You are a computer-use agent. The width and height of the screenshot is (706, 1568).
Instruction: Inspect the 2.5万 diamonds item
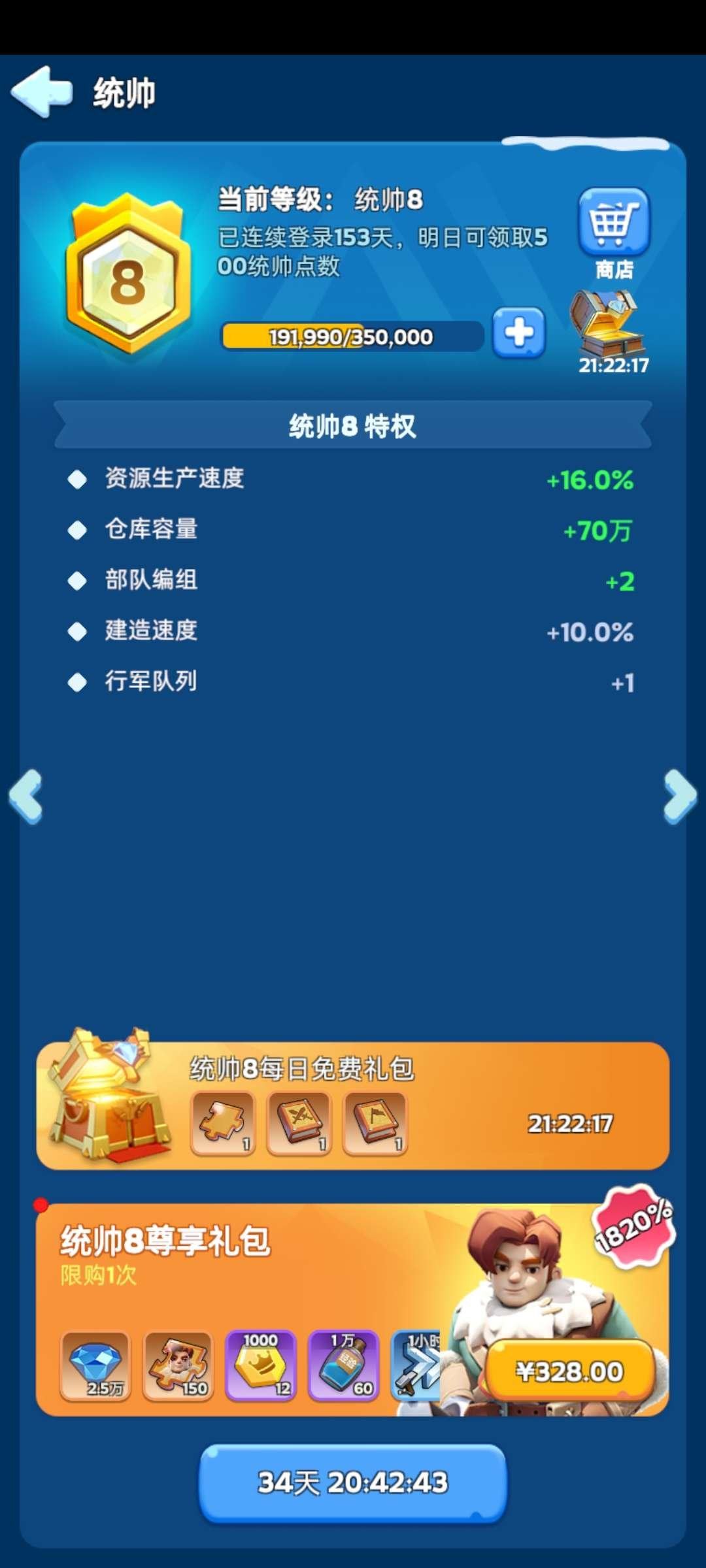click(95, 1365)
